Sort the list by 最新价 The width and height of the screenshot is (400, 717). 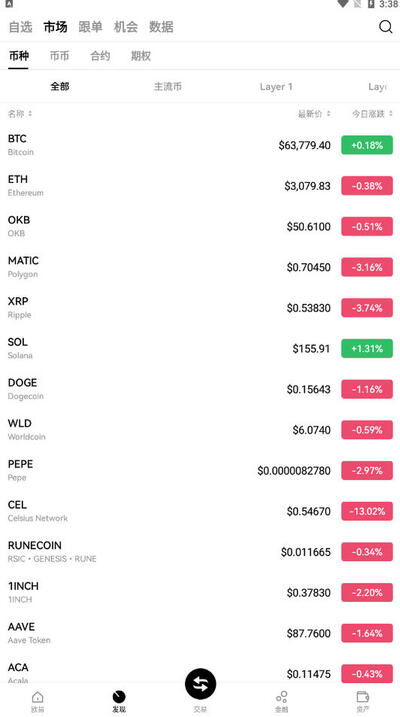[x=314, y=114]
